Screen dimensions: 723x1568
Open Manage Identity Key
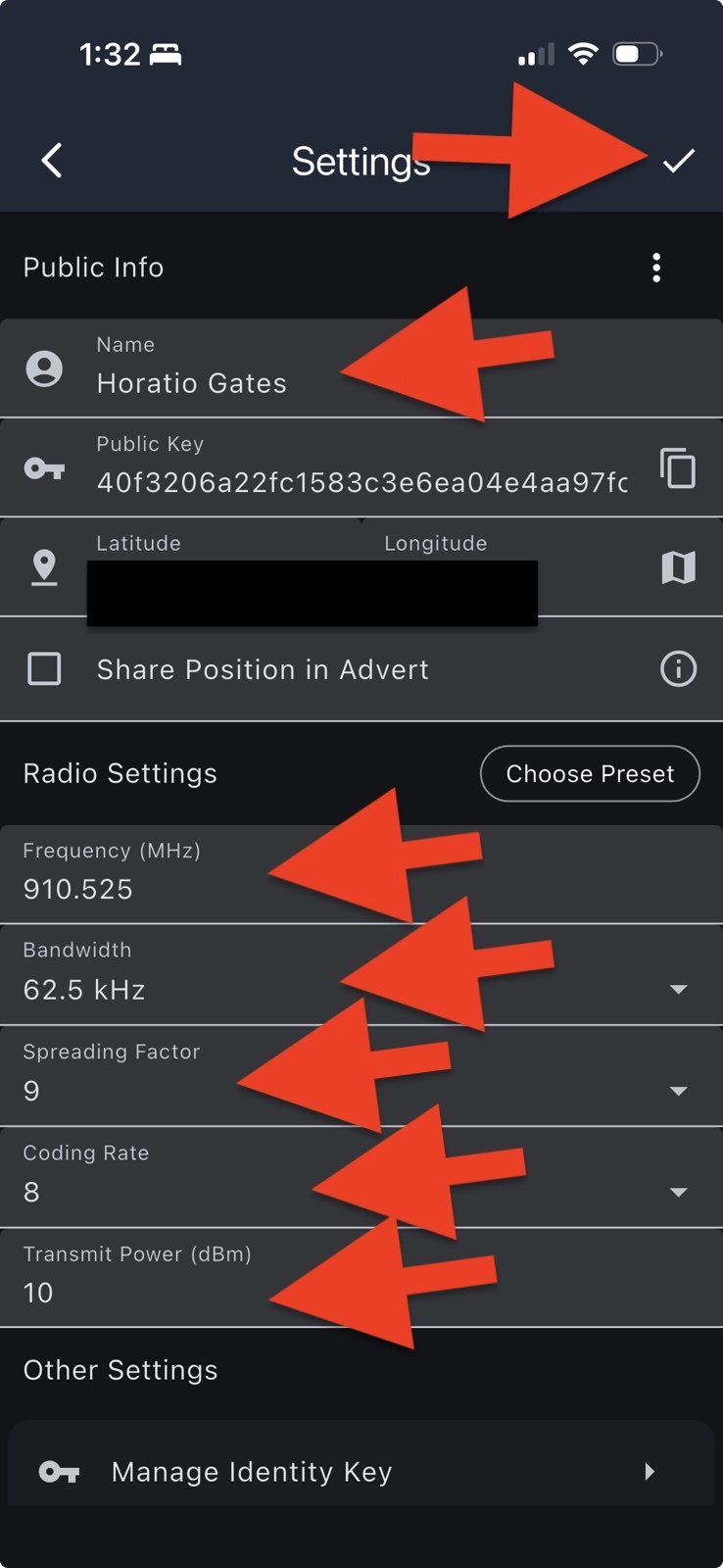(361, 1471)
